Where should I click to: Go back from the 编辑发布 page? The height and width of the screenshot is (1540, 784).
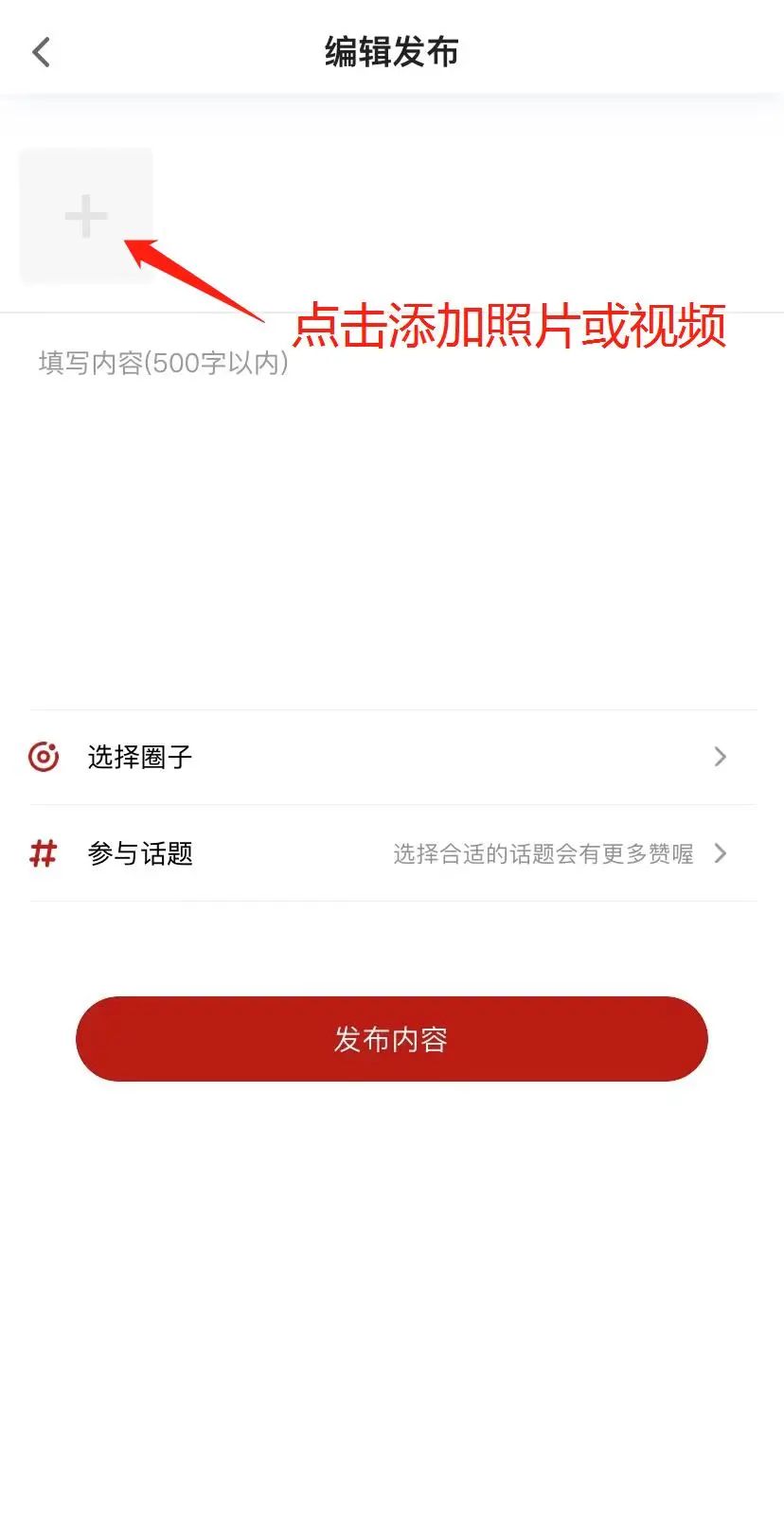(42, 52)
